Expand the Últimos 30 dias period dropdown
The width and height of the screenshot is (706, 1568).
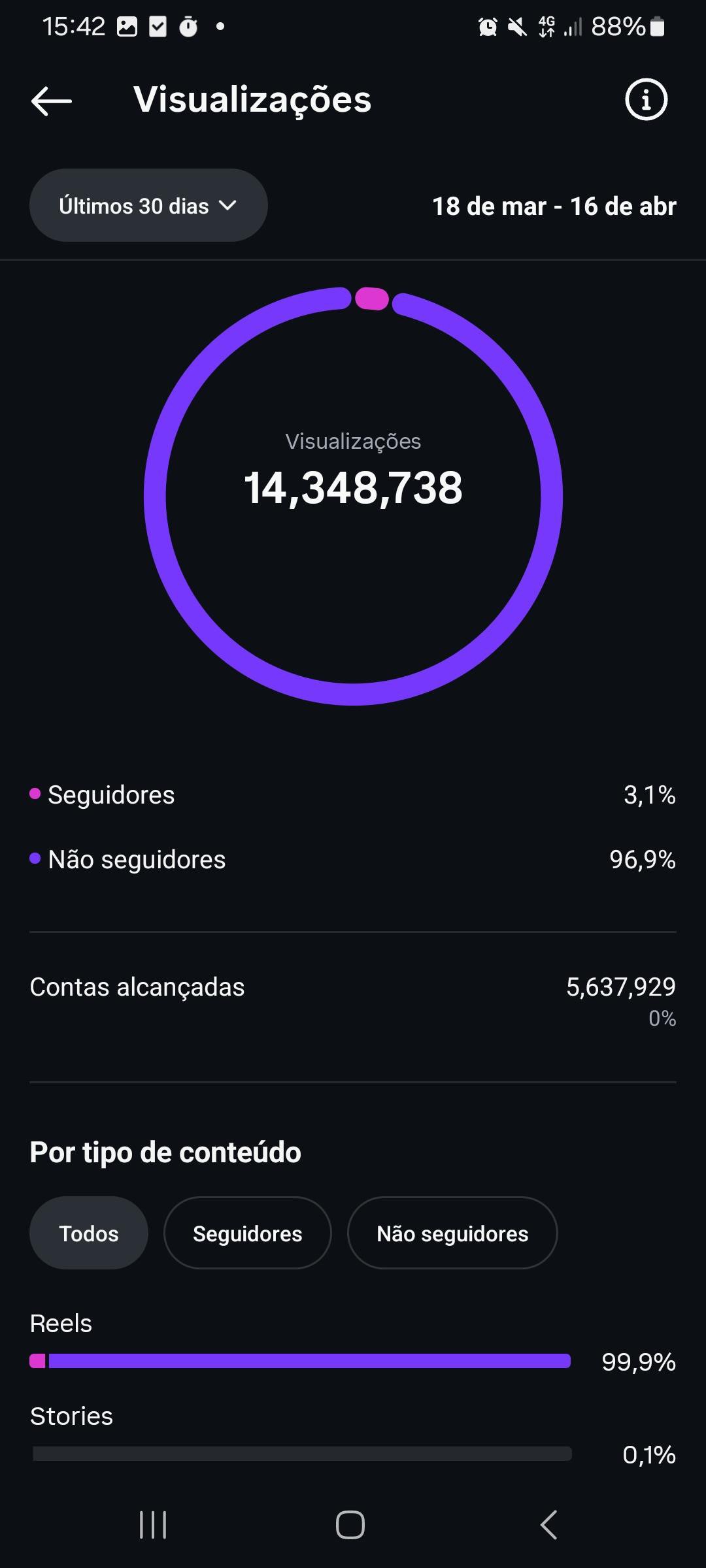coord(148,206)
